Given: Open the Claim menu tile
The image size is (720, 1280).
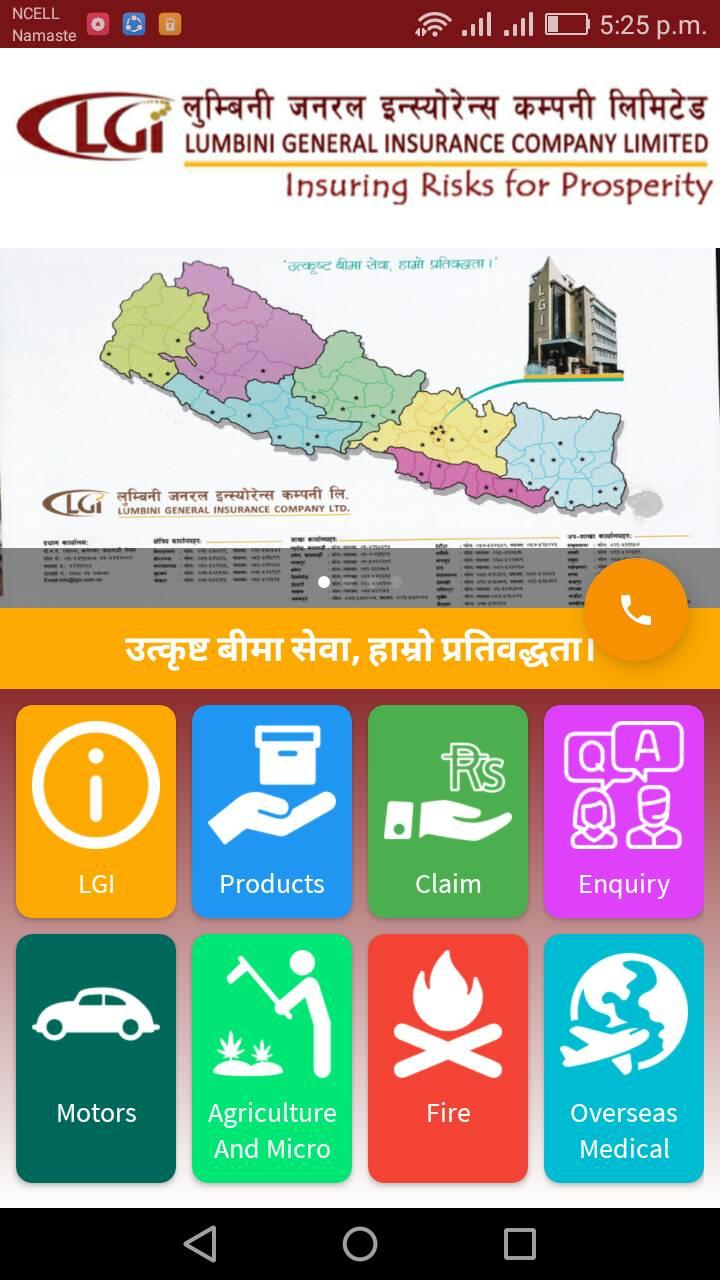Looking at the screenshot, I should (447, 812).
